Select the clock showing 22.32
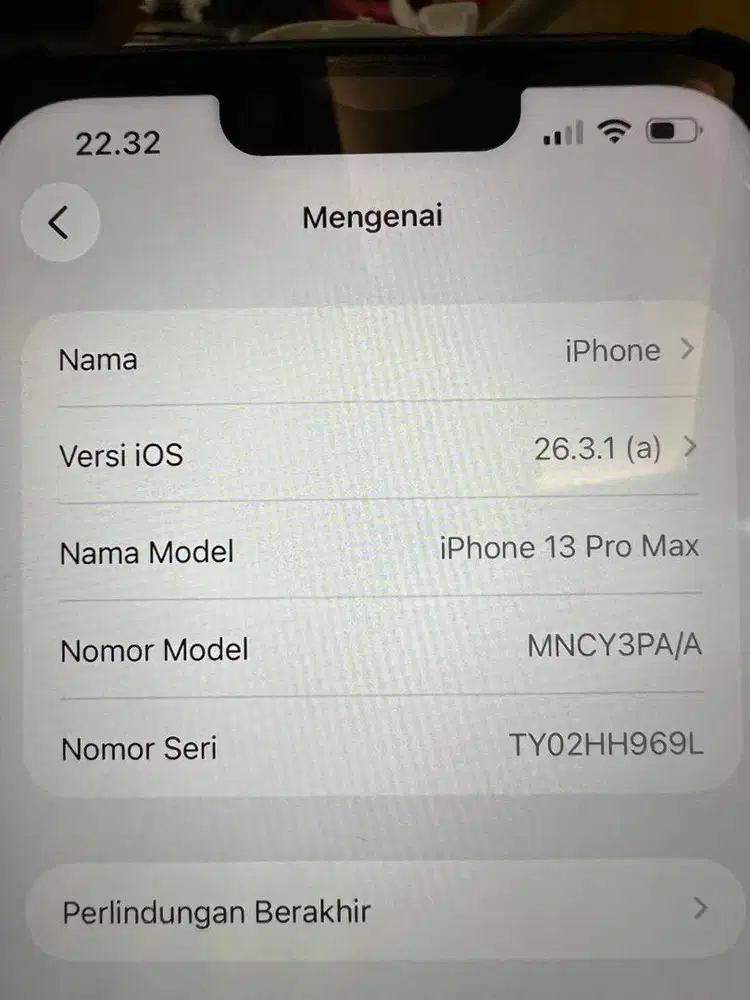 pos(119,143)
